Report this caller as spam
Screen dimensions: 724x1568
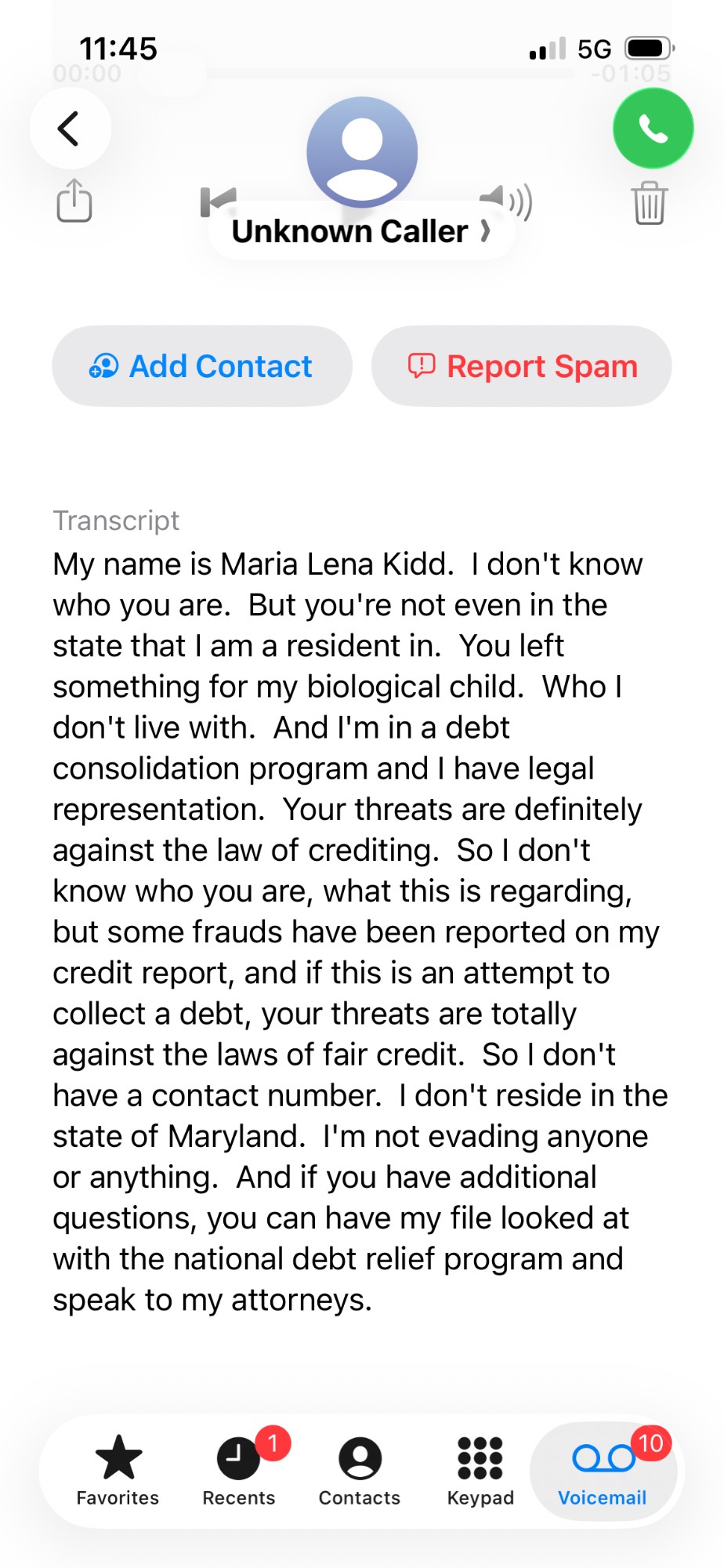pyautogui.click(x=522, y=366)
